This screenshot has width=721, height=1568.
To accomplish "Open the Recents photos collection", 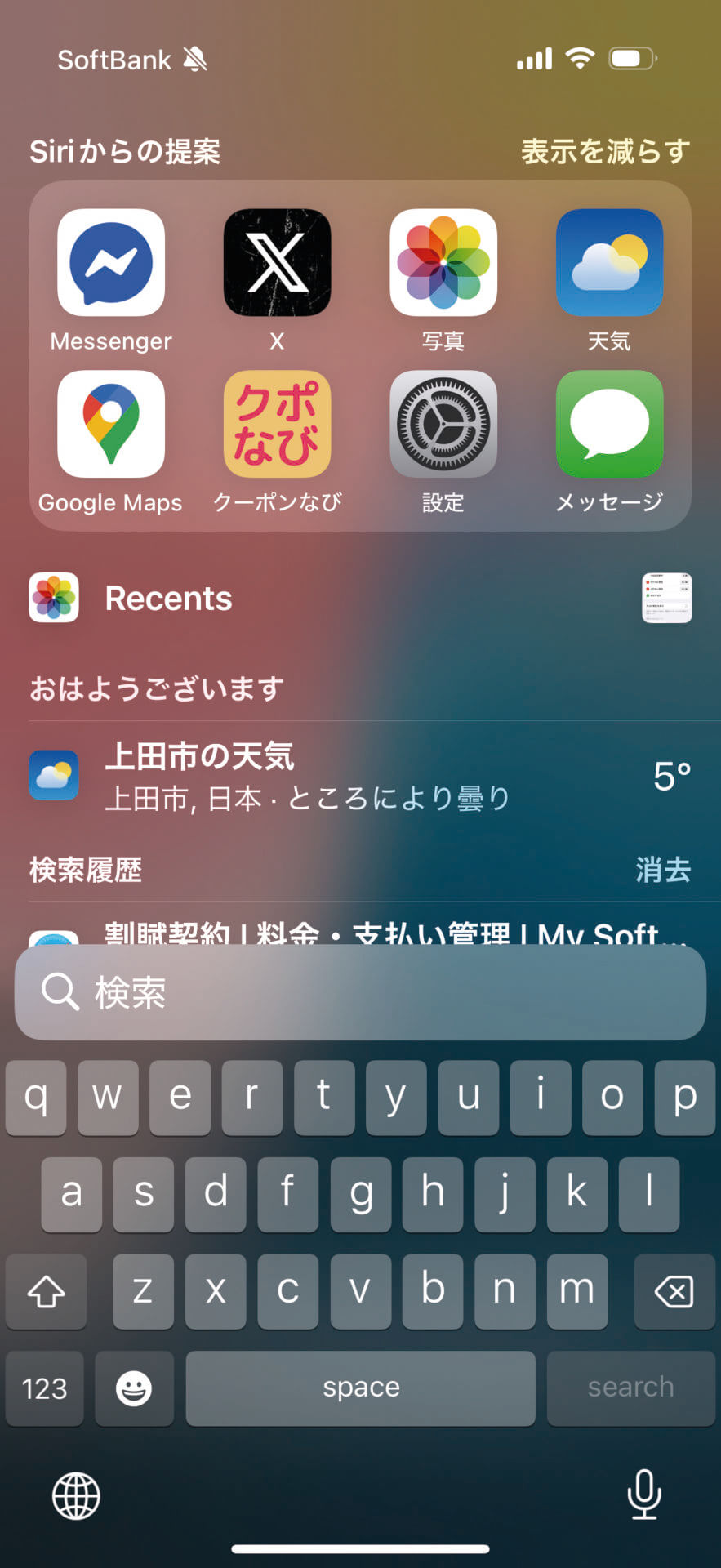I will click(x=169, y=598).
